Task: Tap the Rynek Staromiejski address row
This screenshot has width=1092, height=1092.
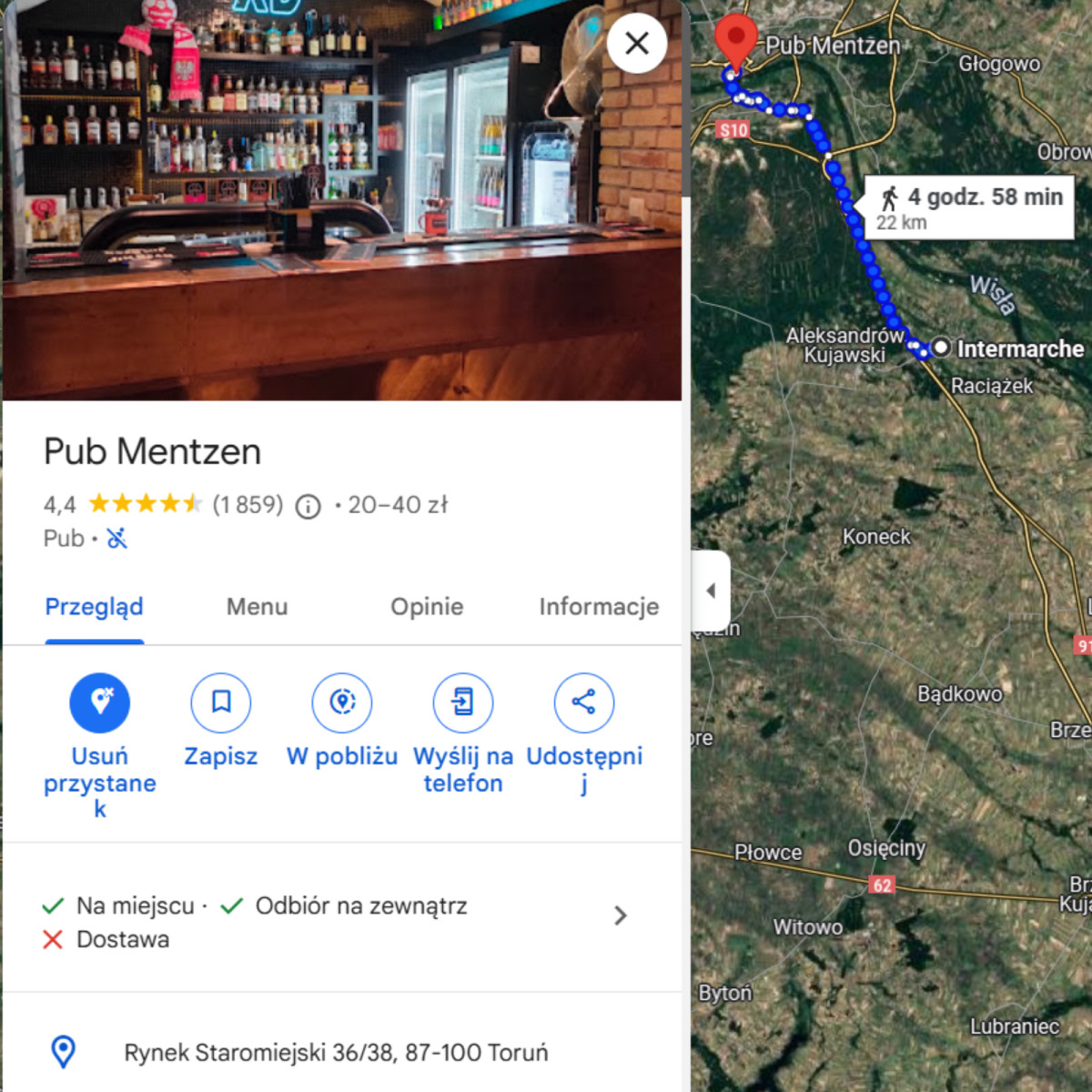Action: 336,1053
